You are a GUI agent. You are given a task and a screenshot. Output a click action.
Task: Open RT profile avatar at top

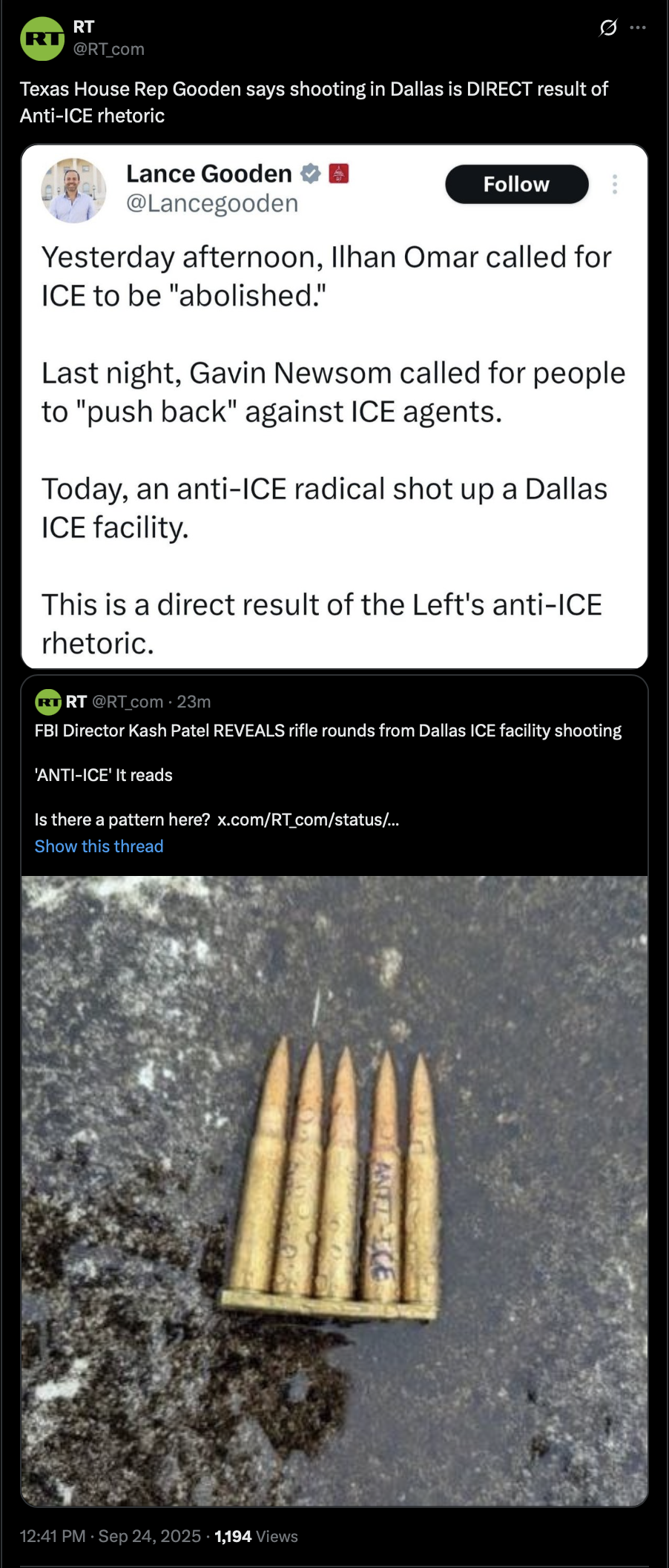point(42,39)
